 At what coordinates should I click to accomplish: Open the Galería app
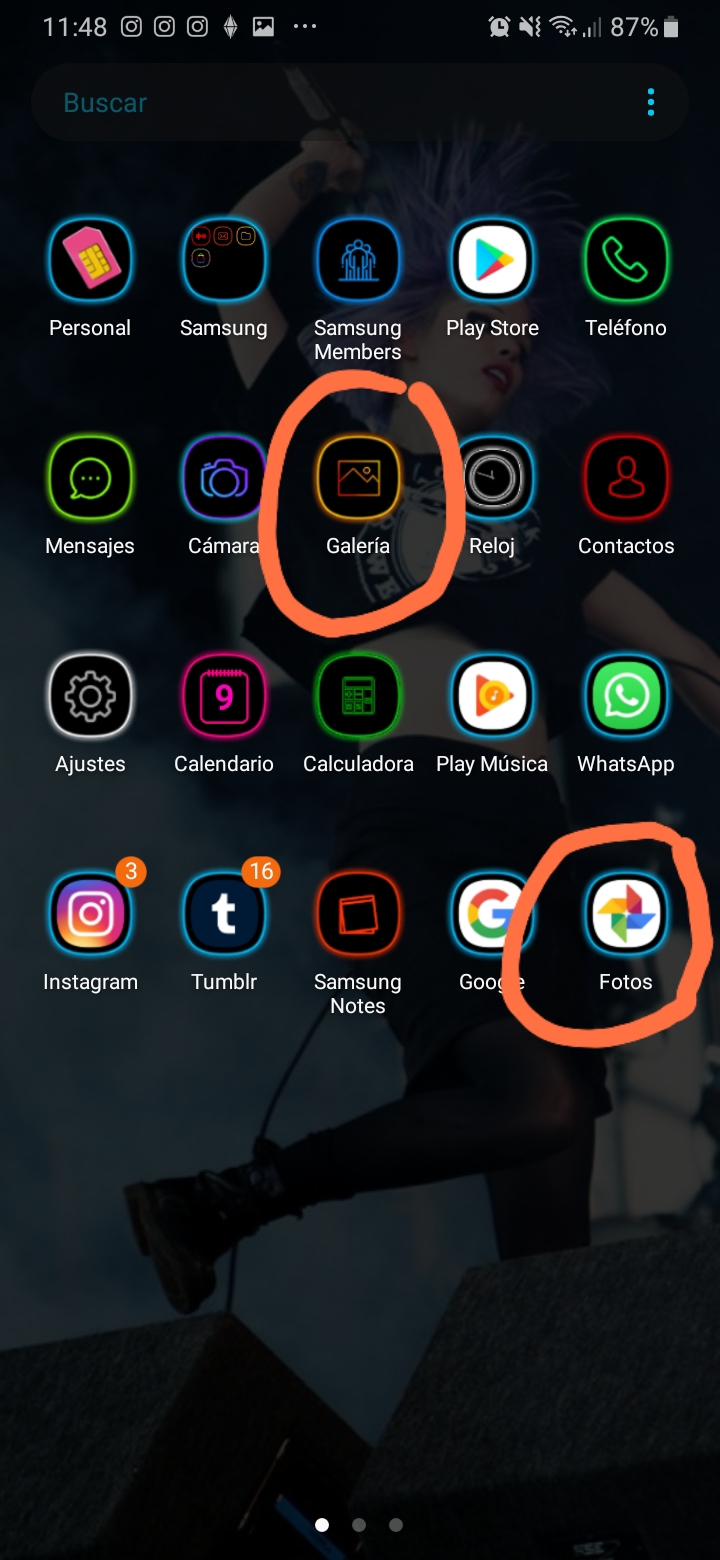pos(358,479)
